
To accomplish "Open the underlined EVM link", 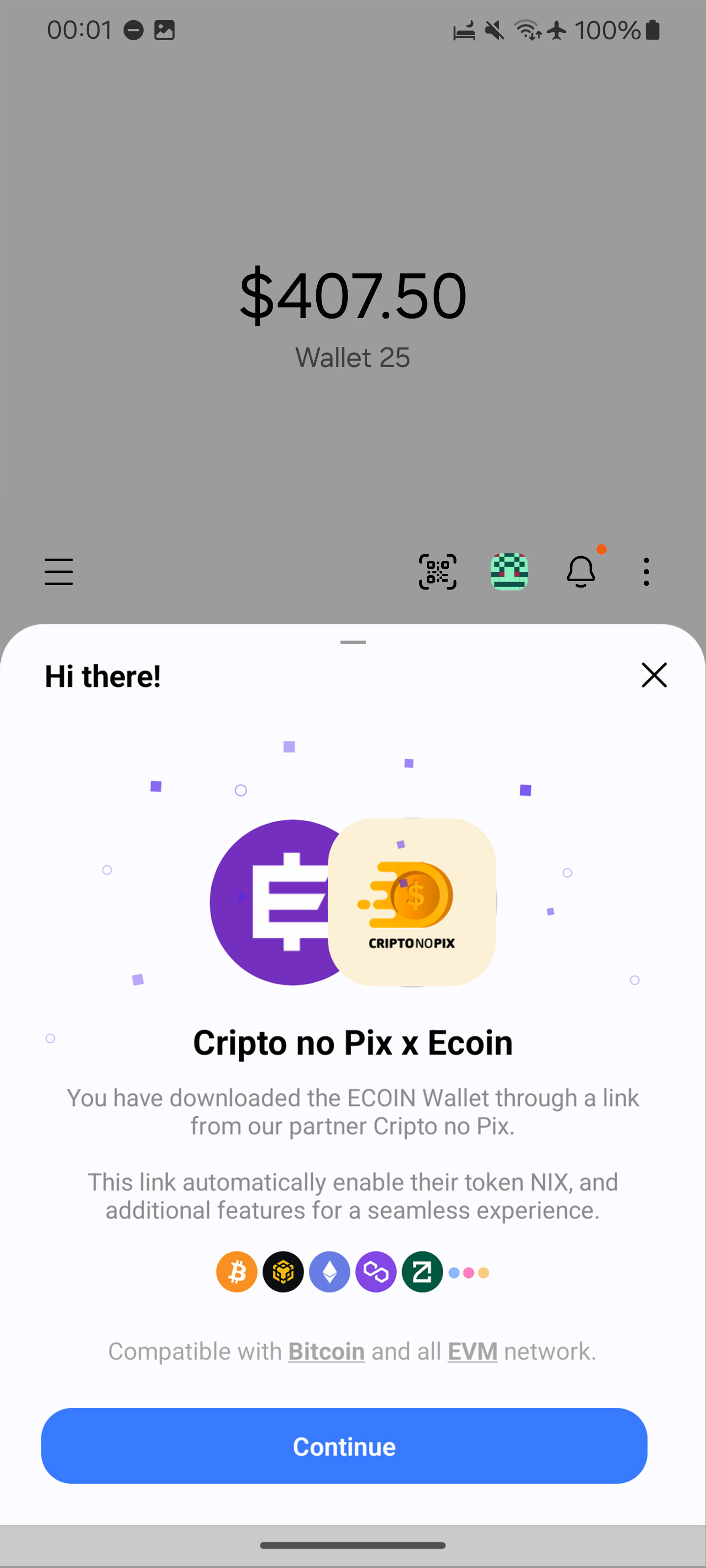I will [x=472, y=1351].
